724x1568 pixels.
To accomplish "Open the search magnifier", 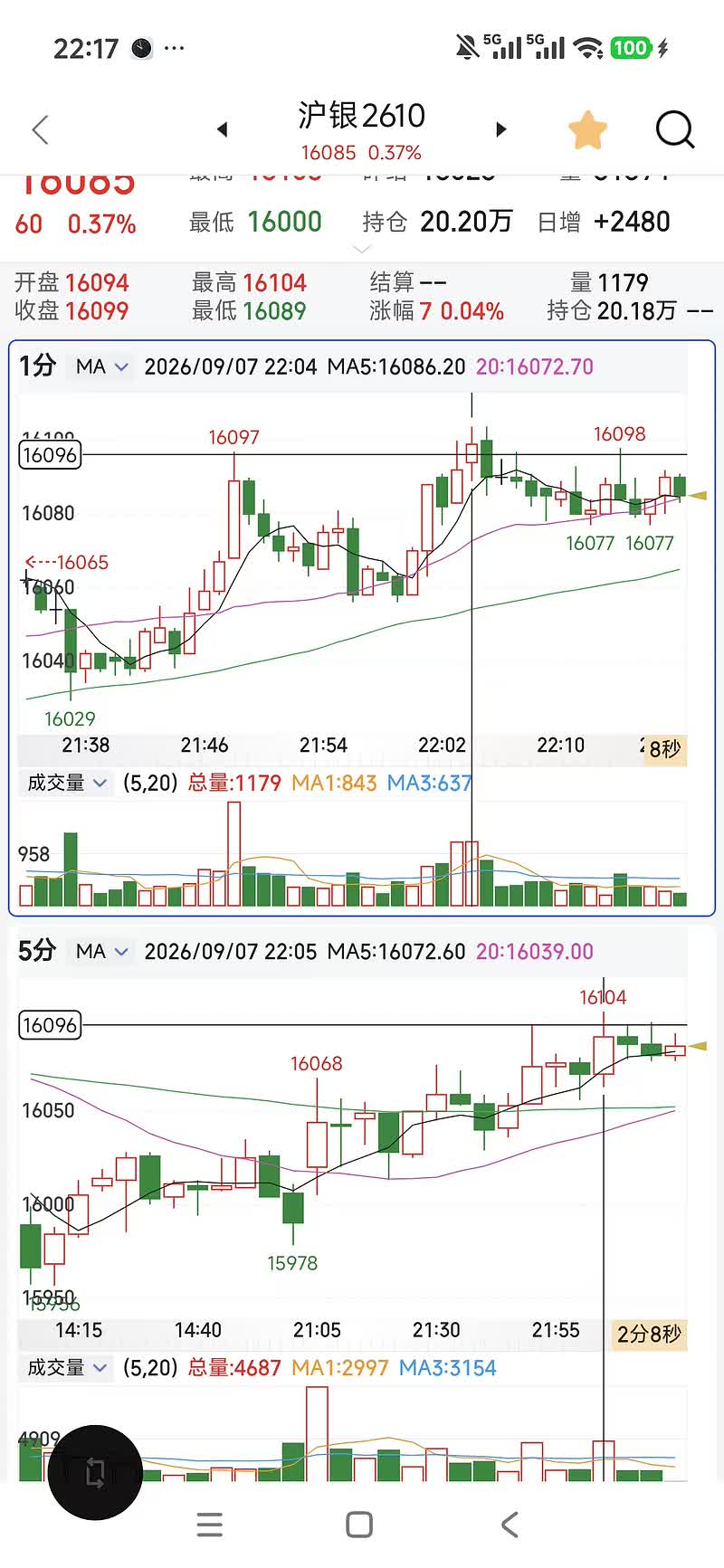I will pos(674,129).
